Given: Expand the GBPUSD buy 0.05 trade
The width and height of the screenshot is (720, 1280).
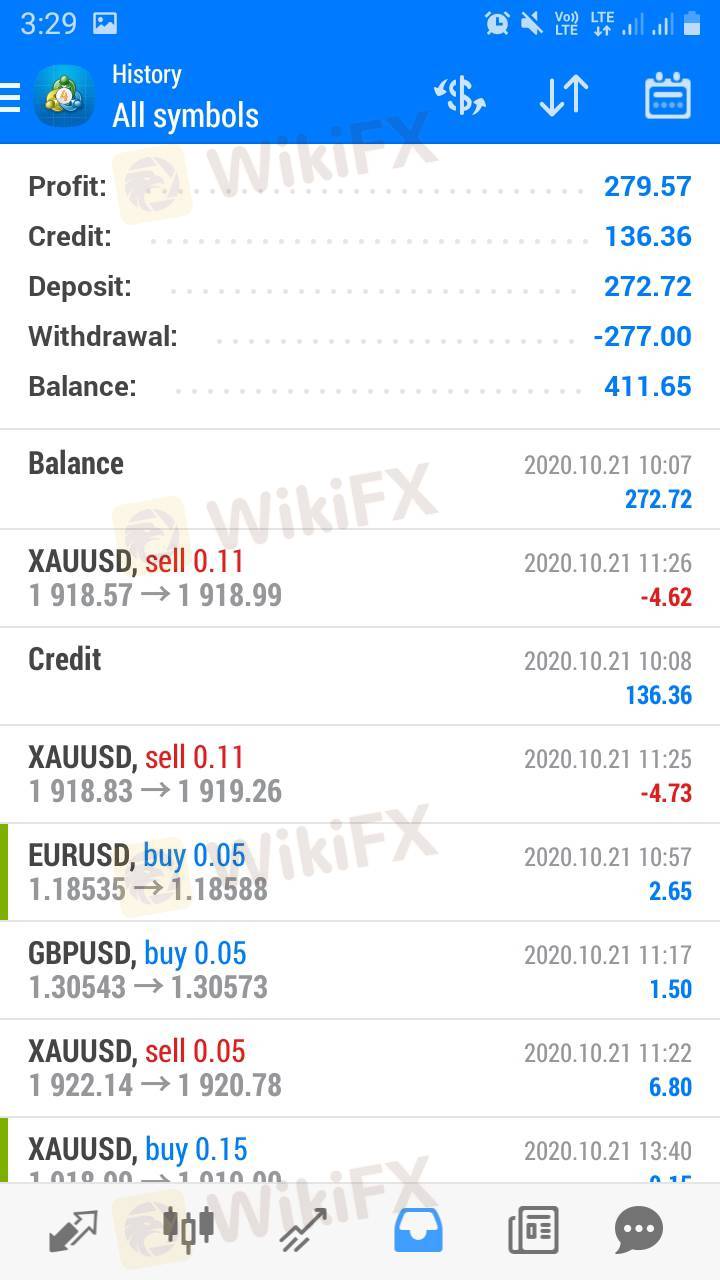Looking at the screenshot, I should point(360,970).
